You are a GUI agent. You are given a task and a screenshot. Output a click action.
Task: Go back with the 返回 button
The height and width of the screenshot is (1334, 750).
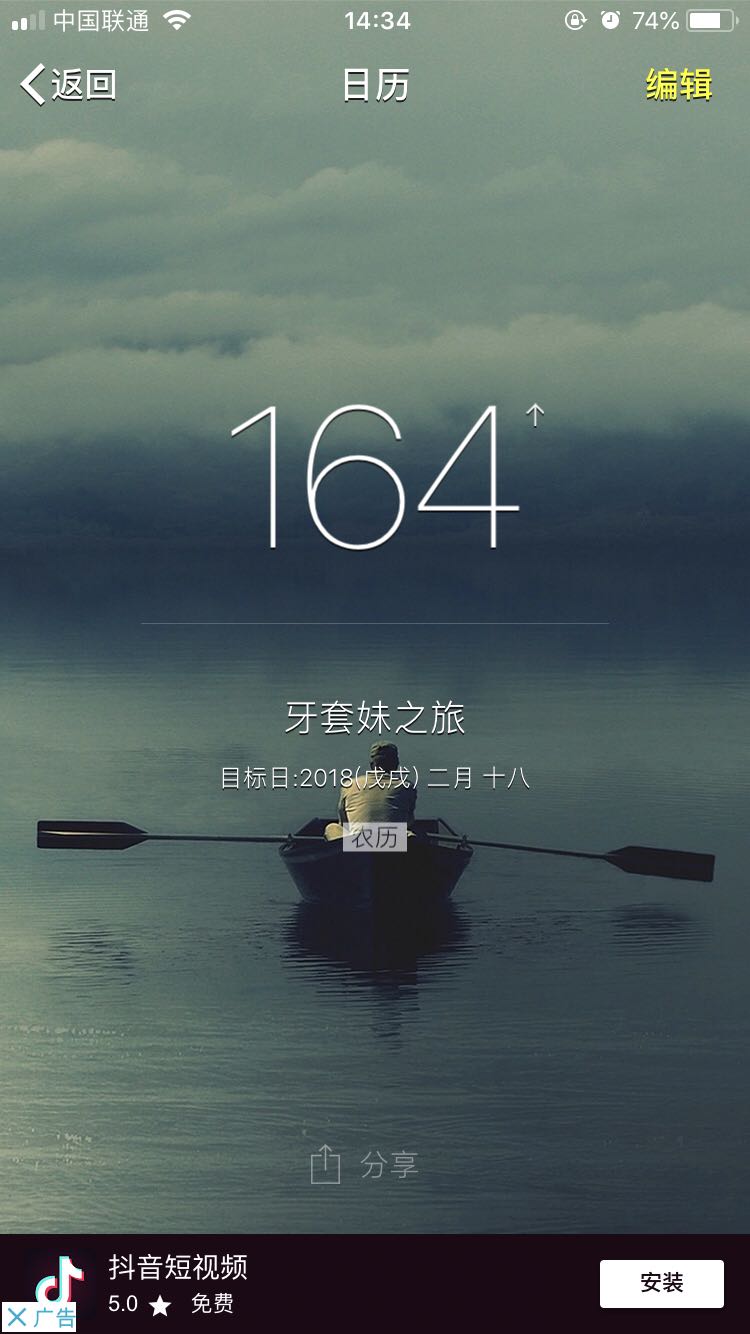[x=68, y=85]
